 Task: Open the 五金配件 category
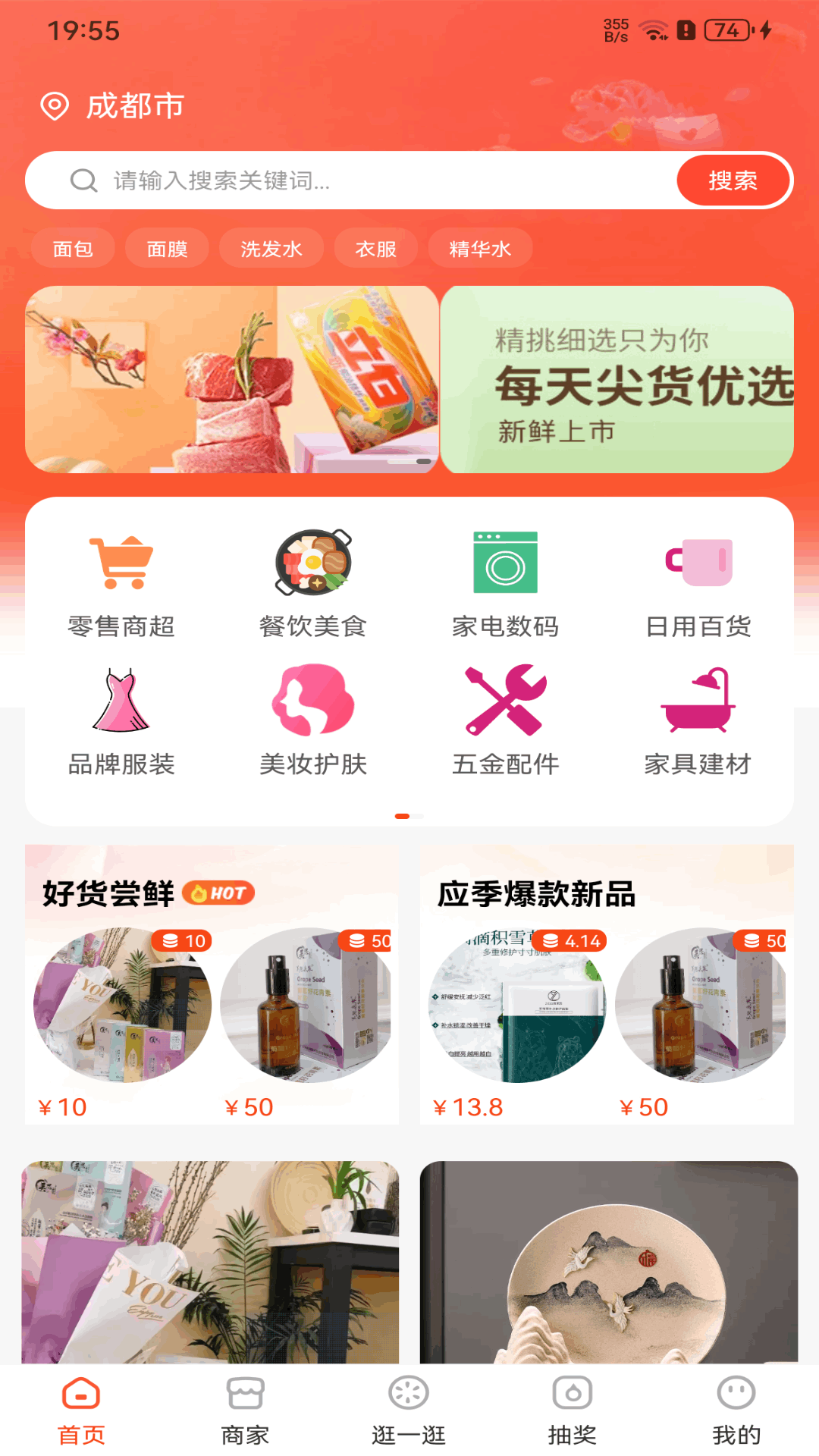pyautogui.click(x=505, y=720)
